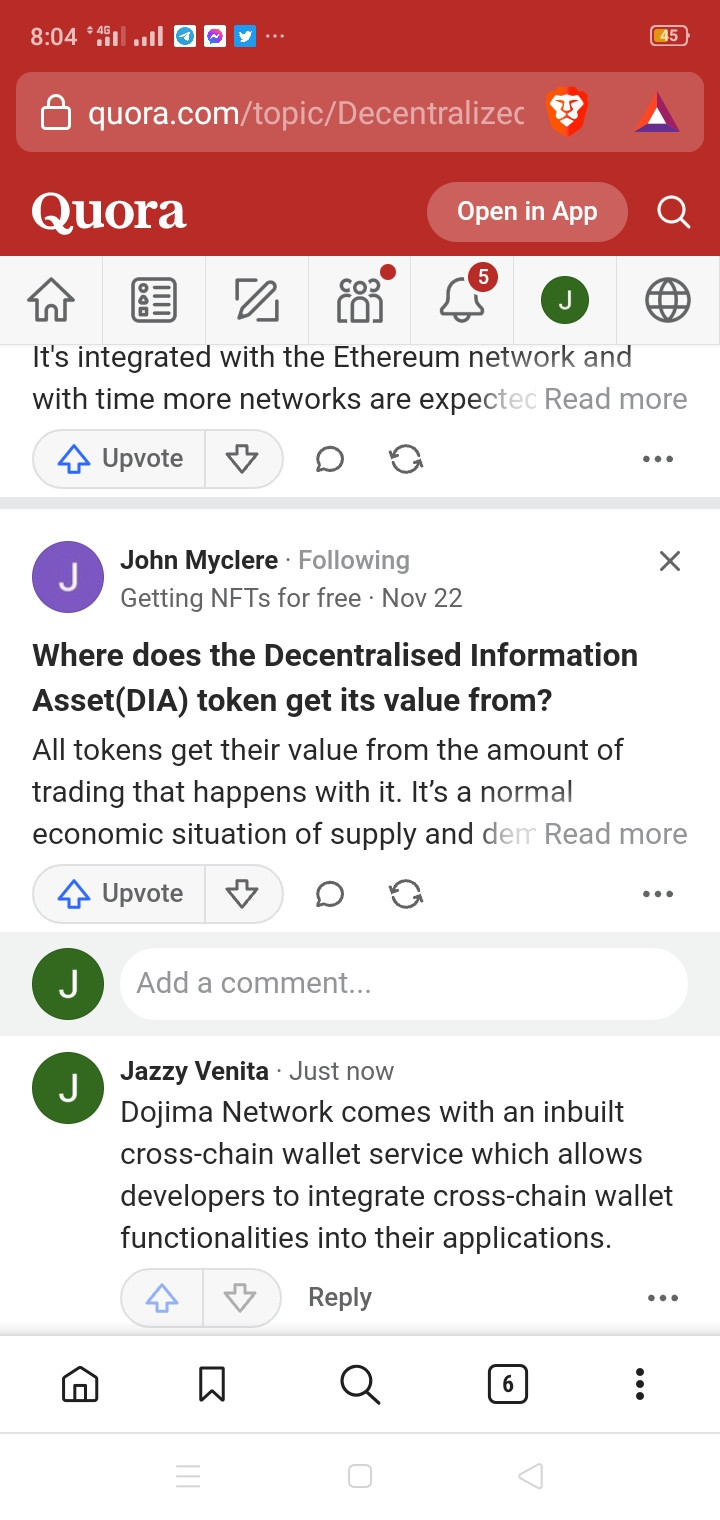Open the language globe tab
The width and height of the screenshot is (720, 1520).
tap(667, 300)
